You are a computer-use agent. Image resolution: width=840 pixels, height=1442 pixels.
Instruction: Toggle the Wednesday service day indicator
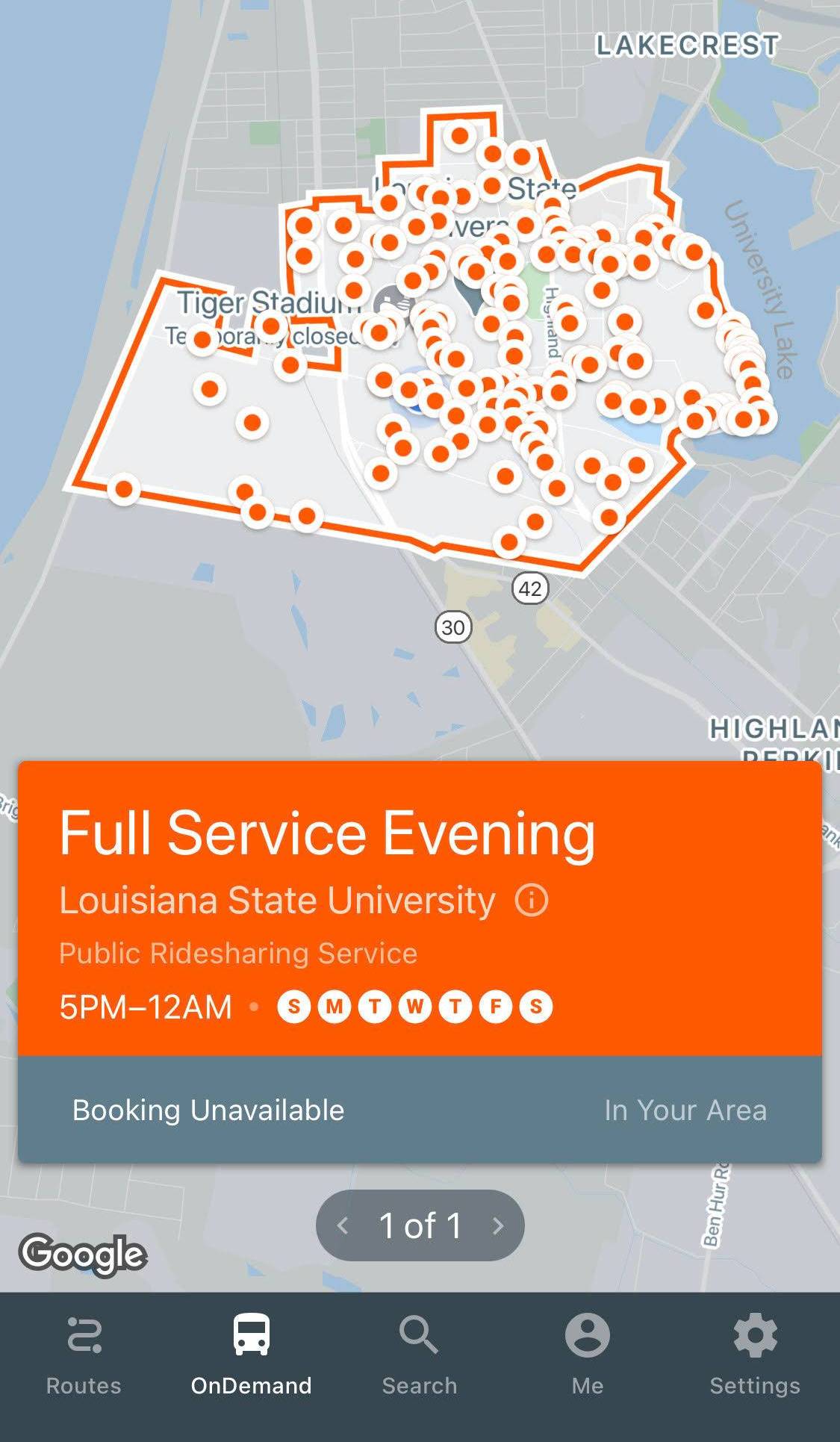pos(414,1006)
